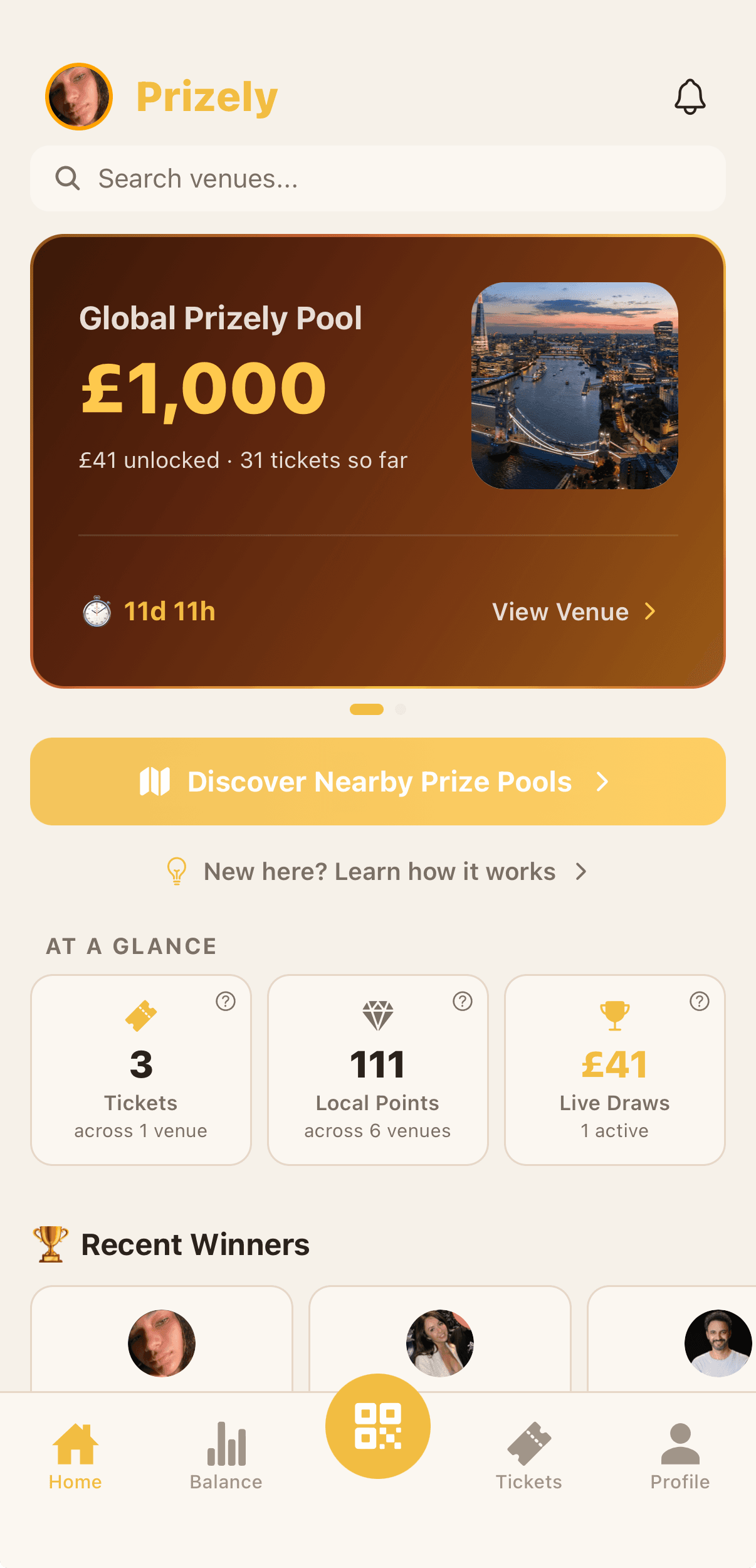
Task: Select the Home icon in bottom navigation
Action: [x=75, y=1443]
